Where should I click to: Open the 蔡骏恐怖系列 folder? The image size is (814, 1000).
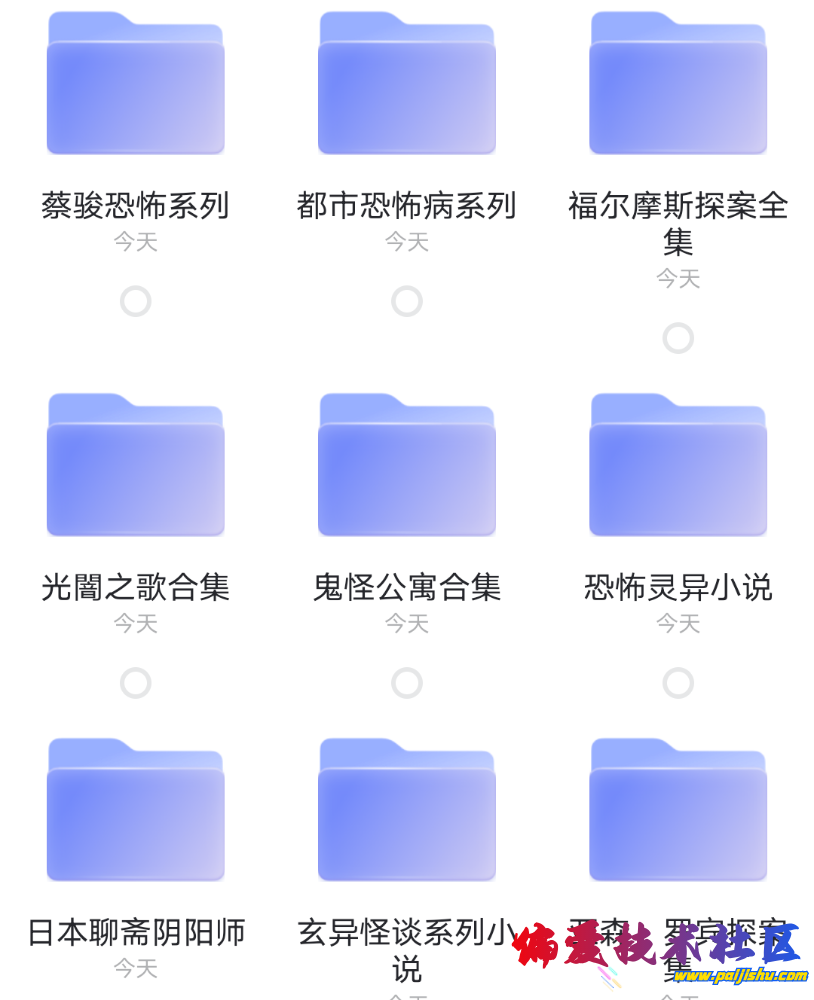tap(135, 85)
